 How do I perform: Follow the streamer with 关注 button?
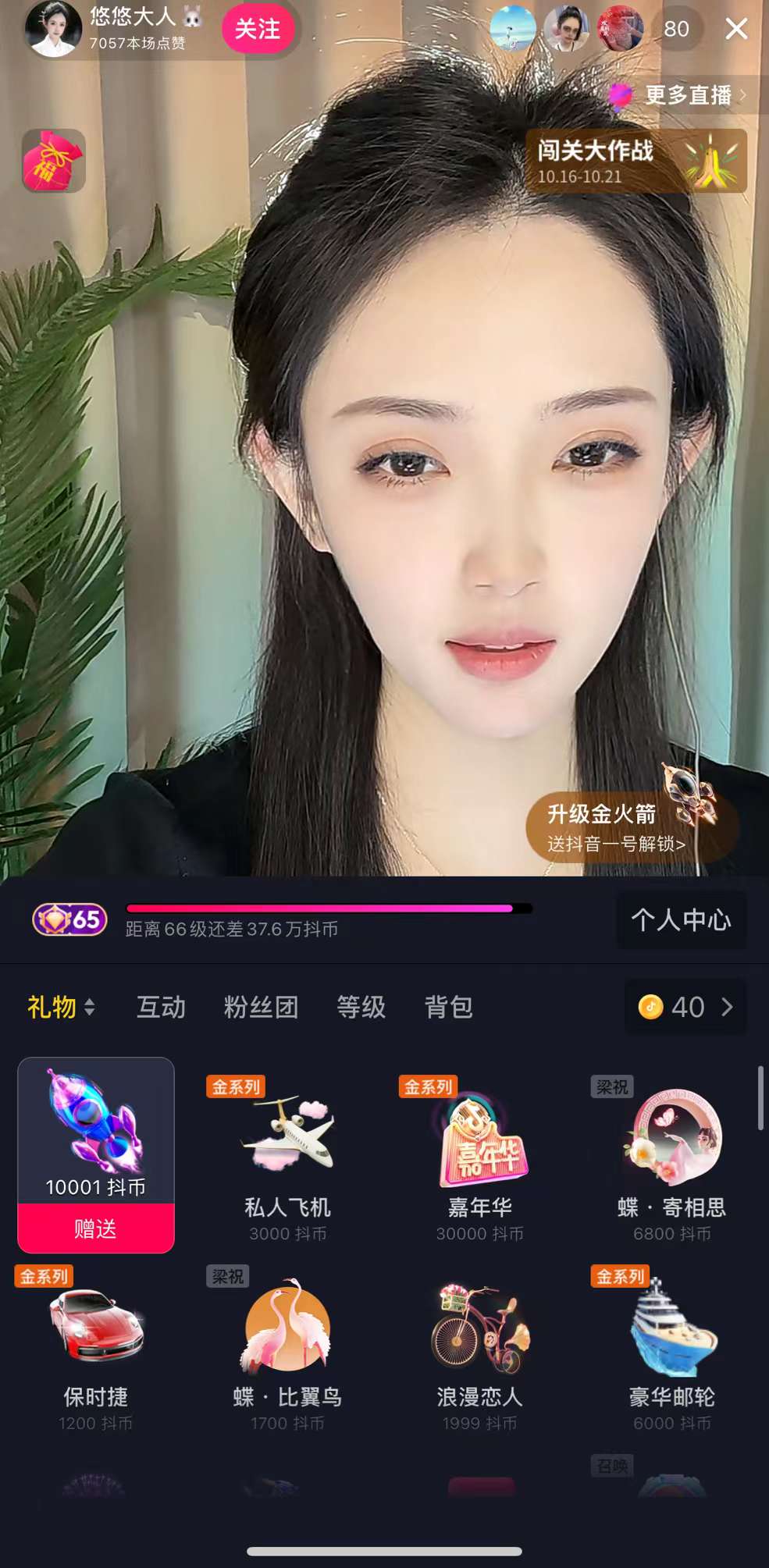(x=257, y=30)
